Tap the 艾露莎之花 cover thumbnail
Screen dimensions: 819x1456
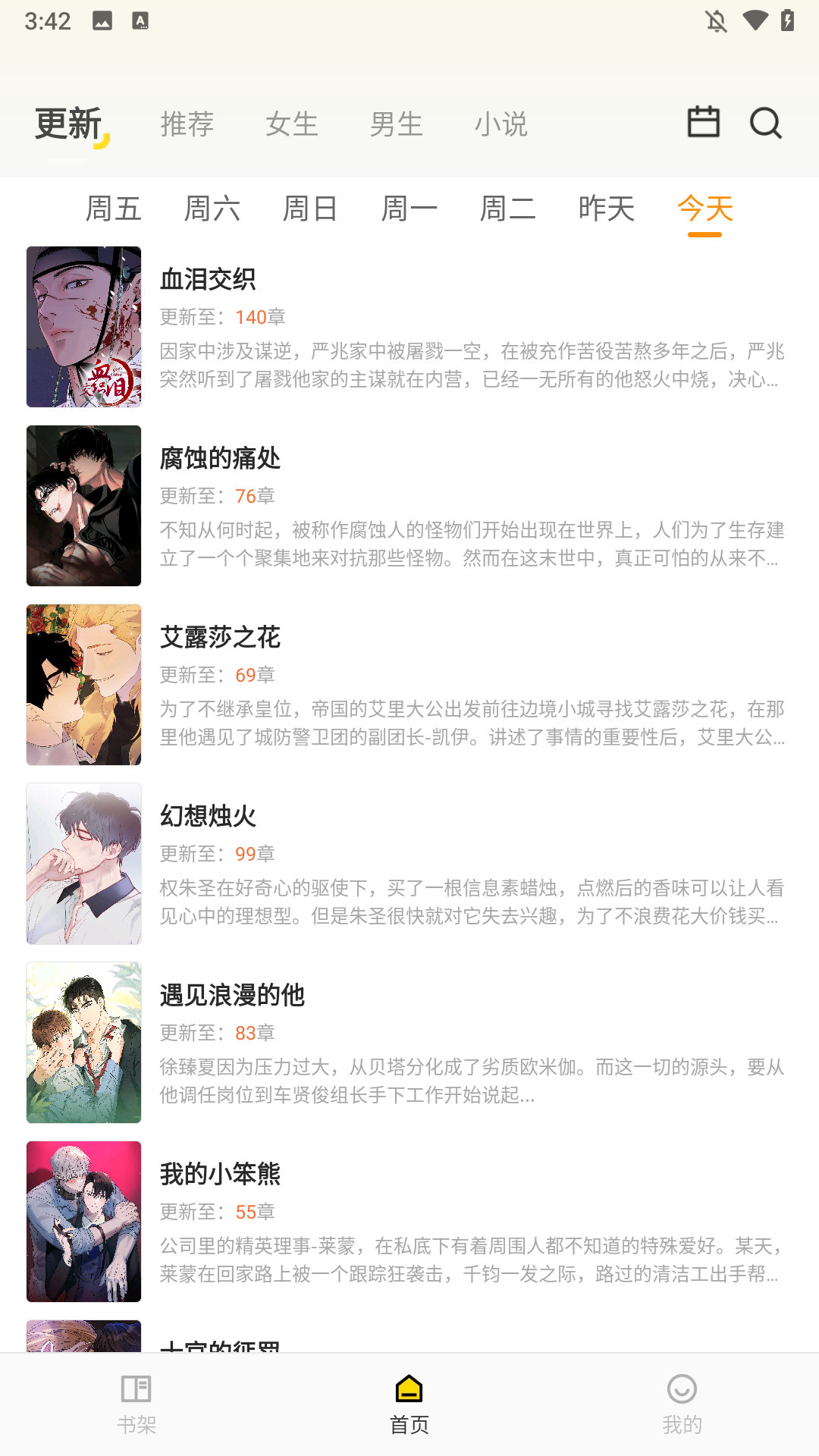[x=83, y=684]
